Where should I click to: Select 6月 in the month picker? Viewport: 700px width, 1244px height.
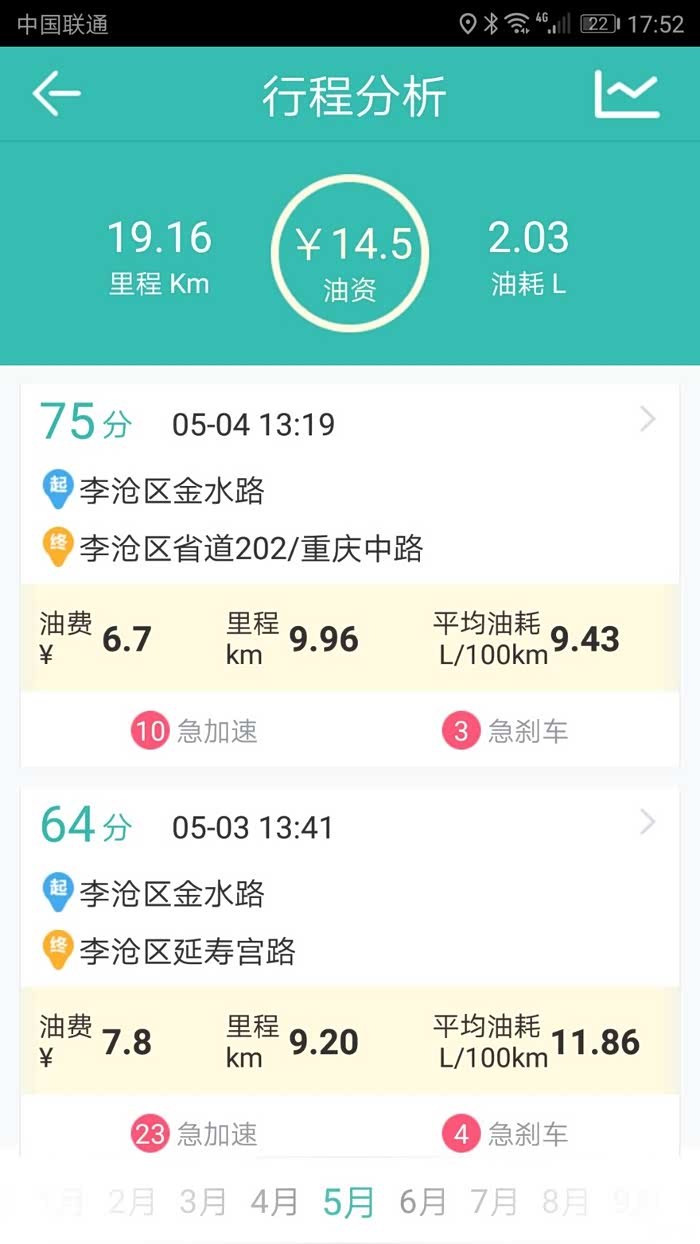(x=422, y=1201)
